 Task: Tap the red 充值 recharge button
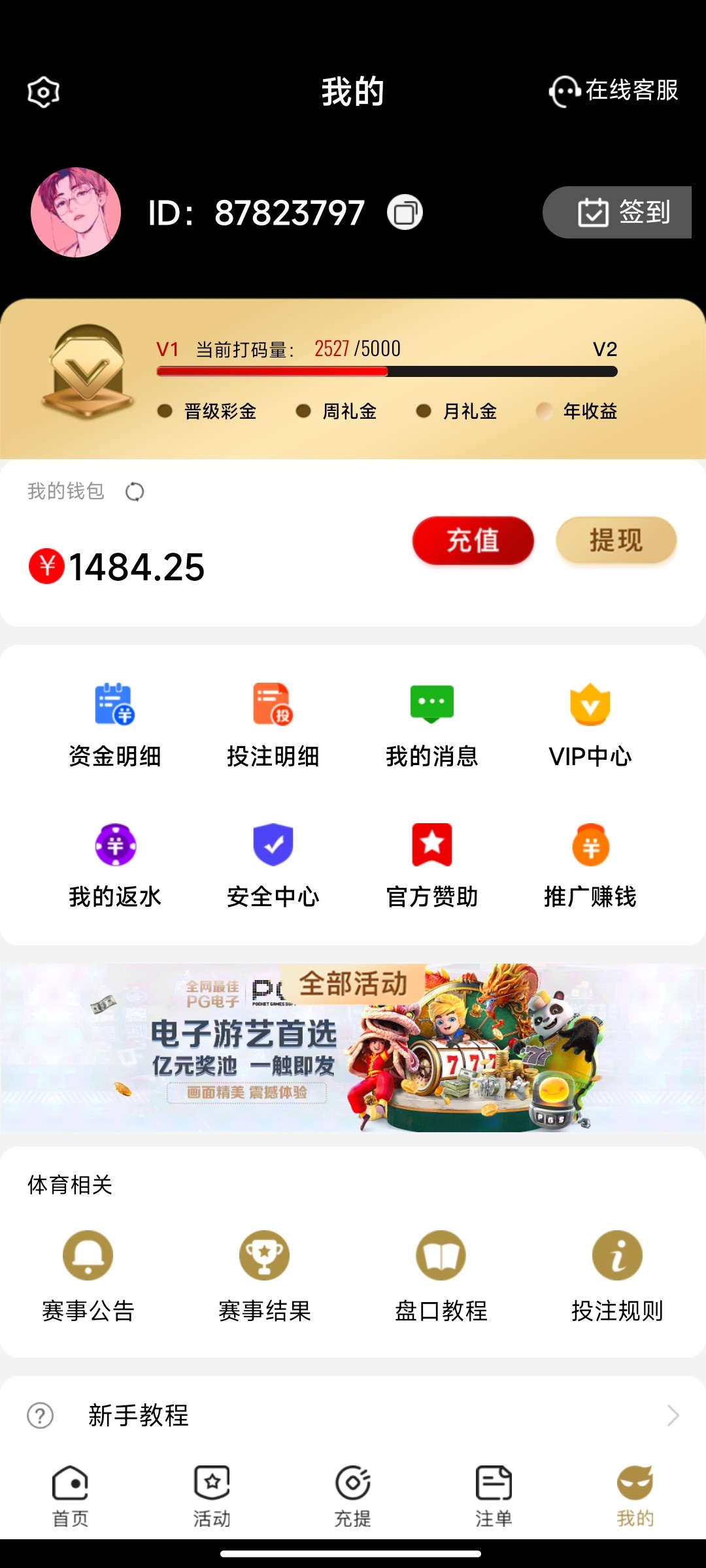[x=472, y=540]
